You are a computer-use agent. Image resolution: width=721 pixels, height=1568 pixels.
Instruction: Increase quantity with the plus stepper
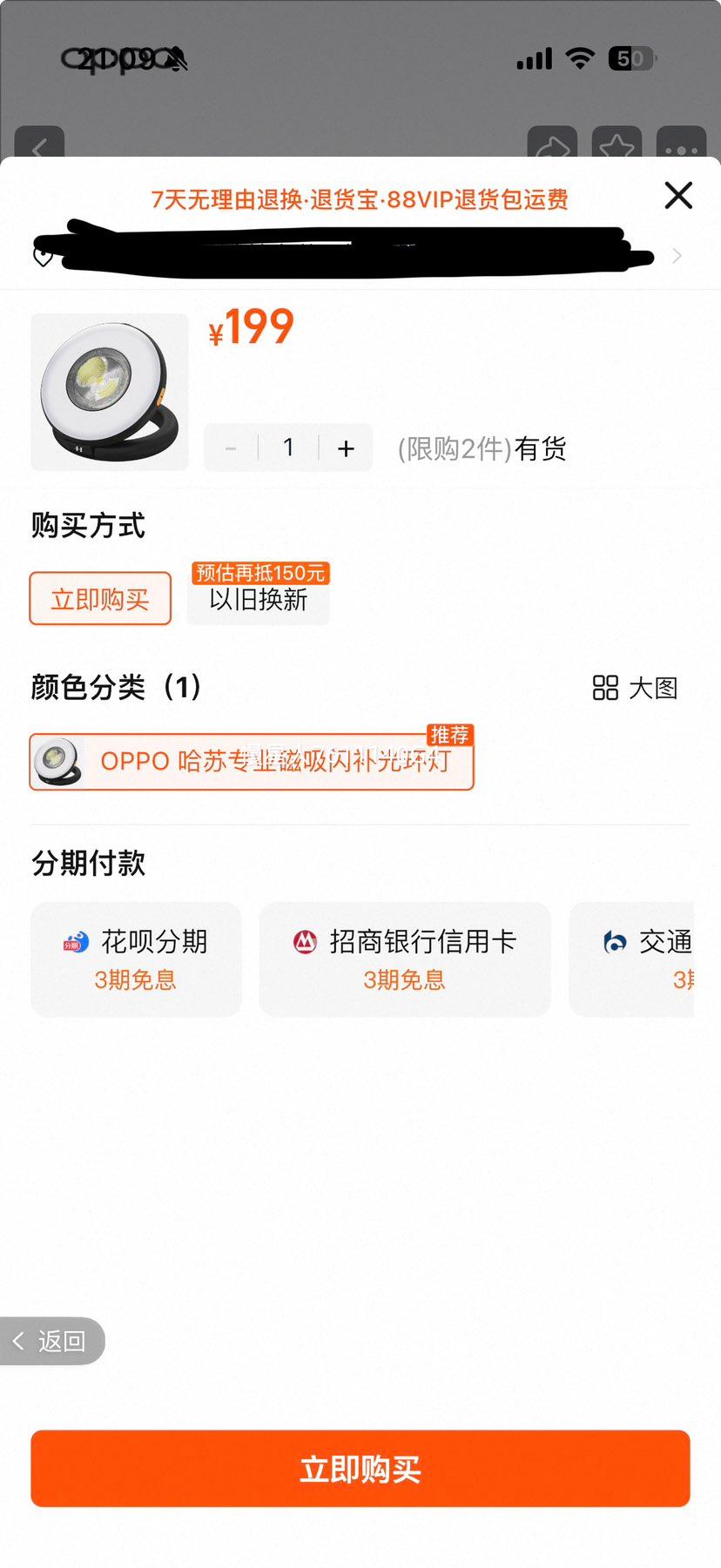click(x=345, y=448)
